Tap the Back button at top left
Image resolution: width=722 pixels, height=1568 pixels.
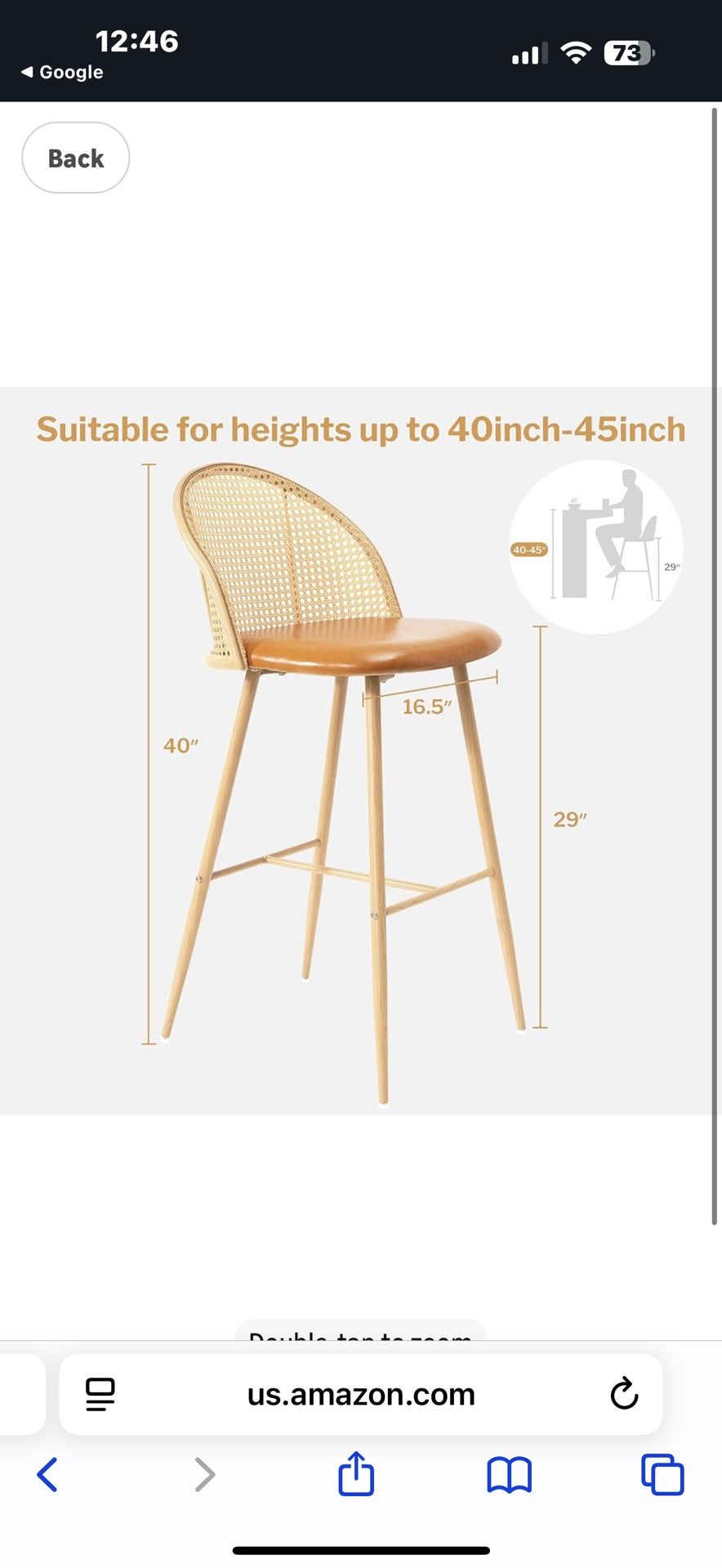coord(75,157)
